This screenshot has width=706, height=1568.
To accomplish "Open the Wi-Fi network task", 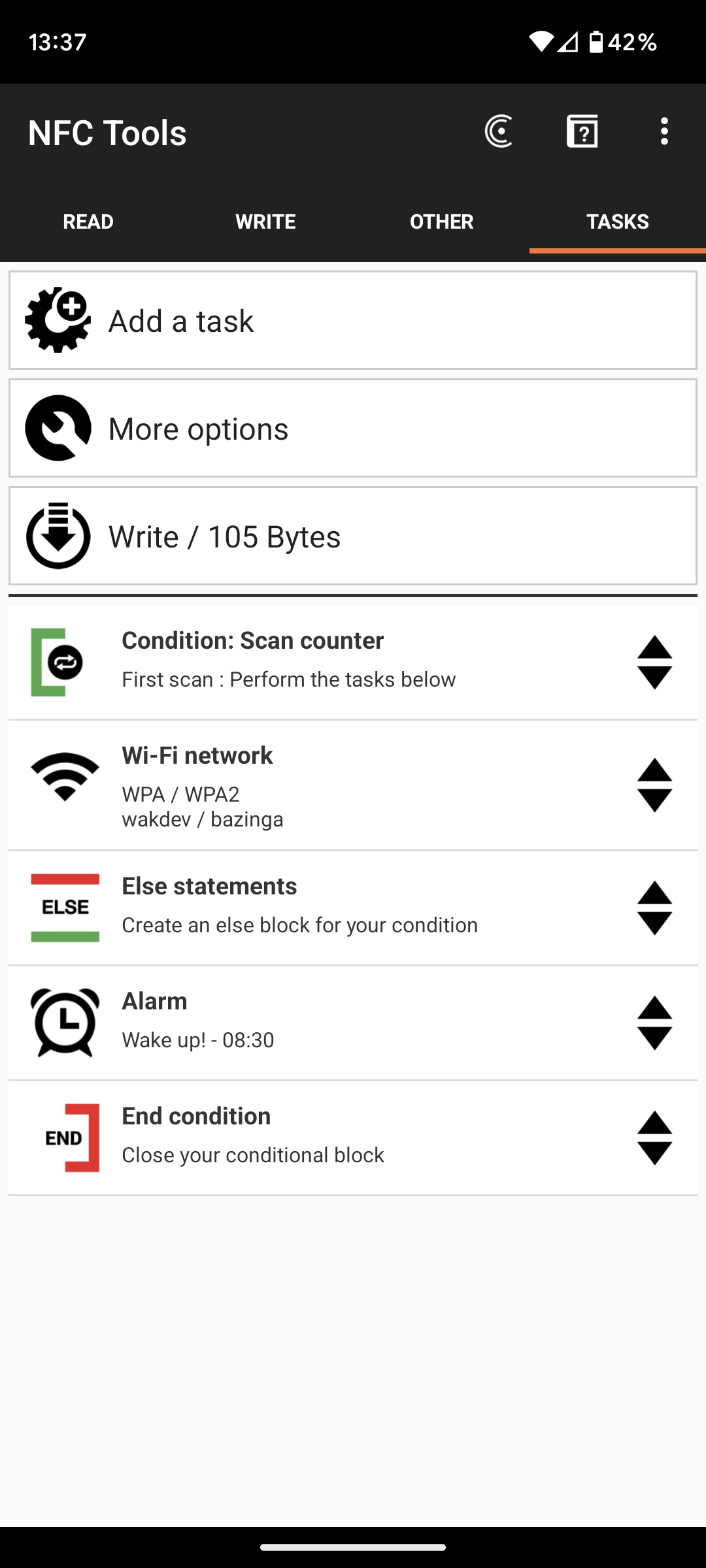I will (x=314, y=785).
